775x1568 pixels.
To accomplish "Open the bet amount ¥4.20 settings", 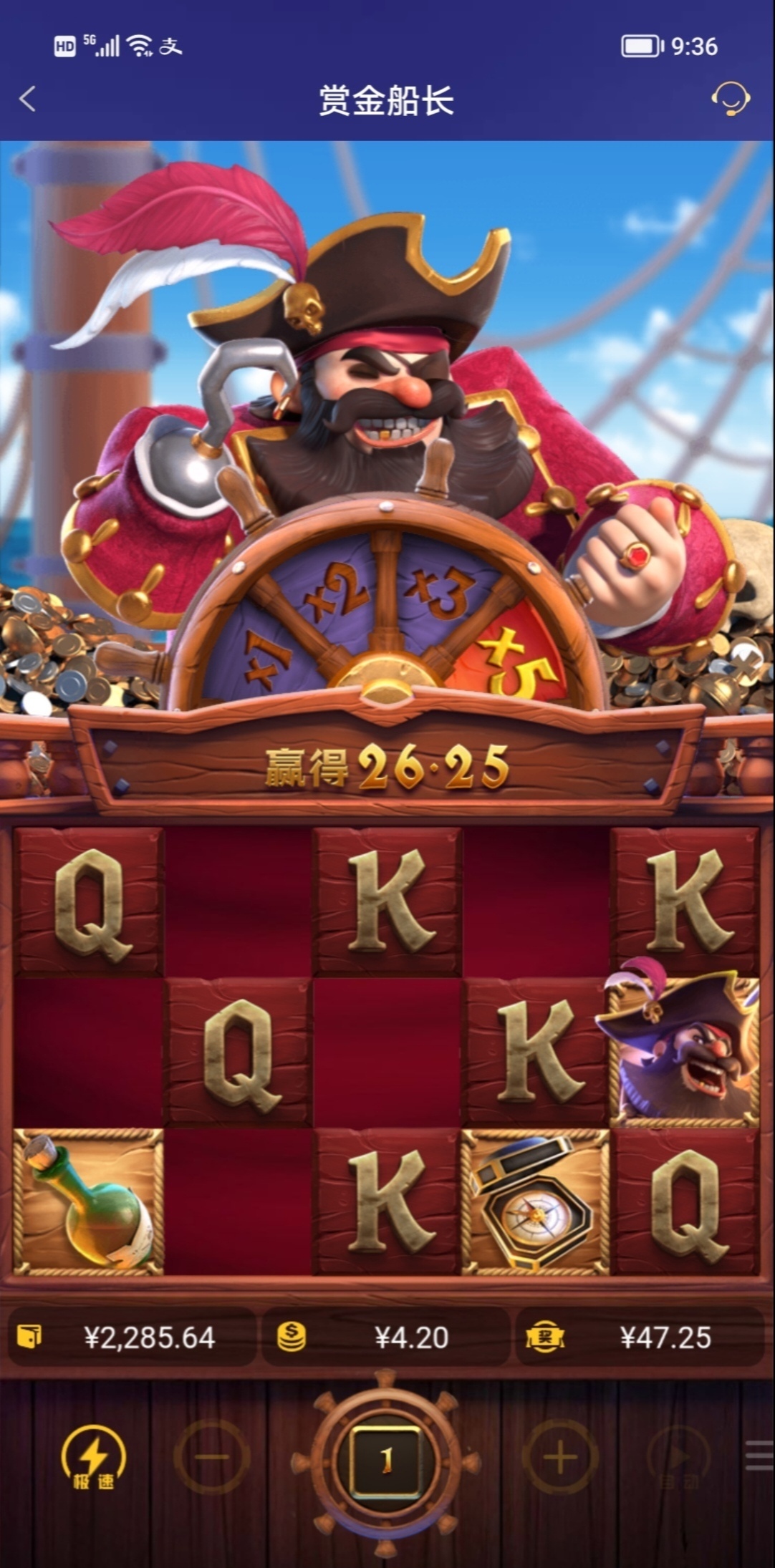I will pos(387,1337).
